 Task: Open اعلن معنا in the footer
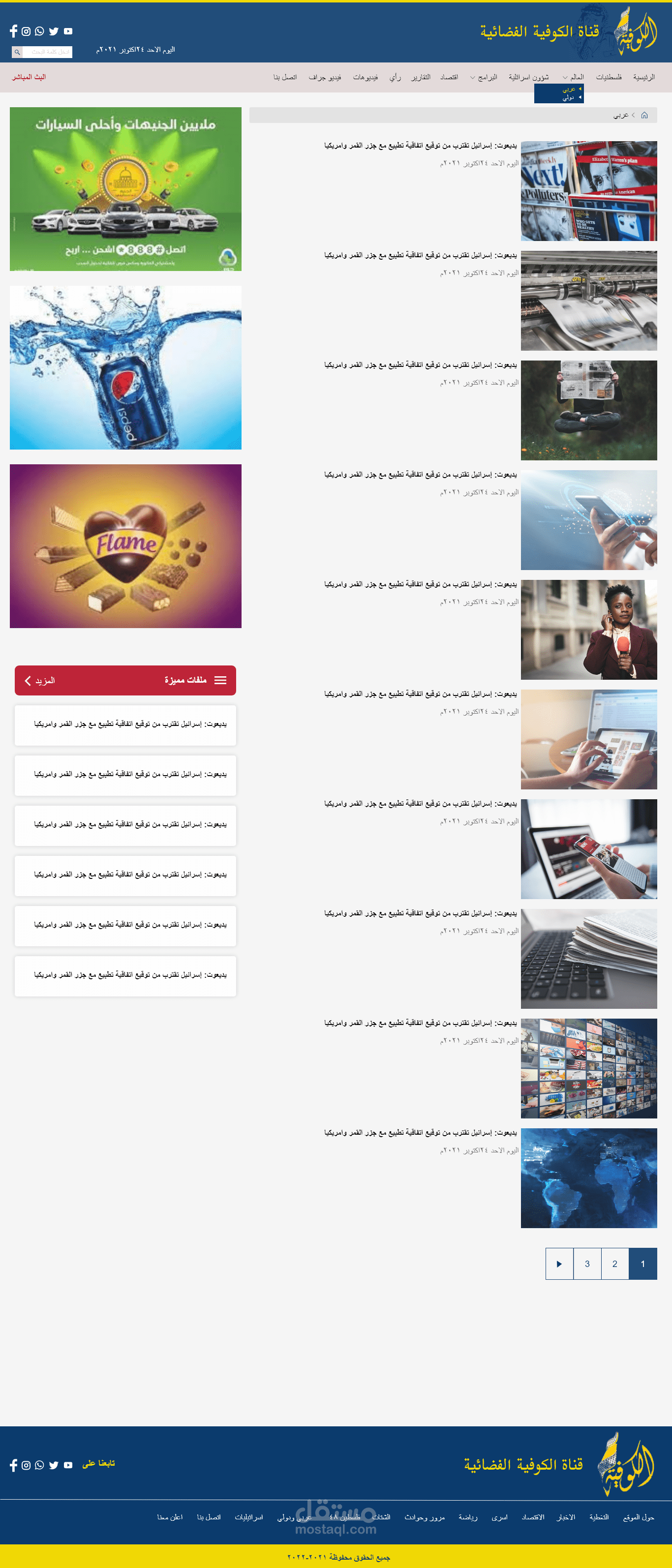[x=170, y=1517]
